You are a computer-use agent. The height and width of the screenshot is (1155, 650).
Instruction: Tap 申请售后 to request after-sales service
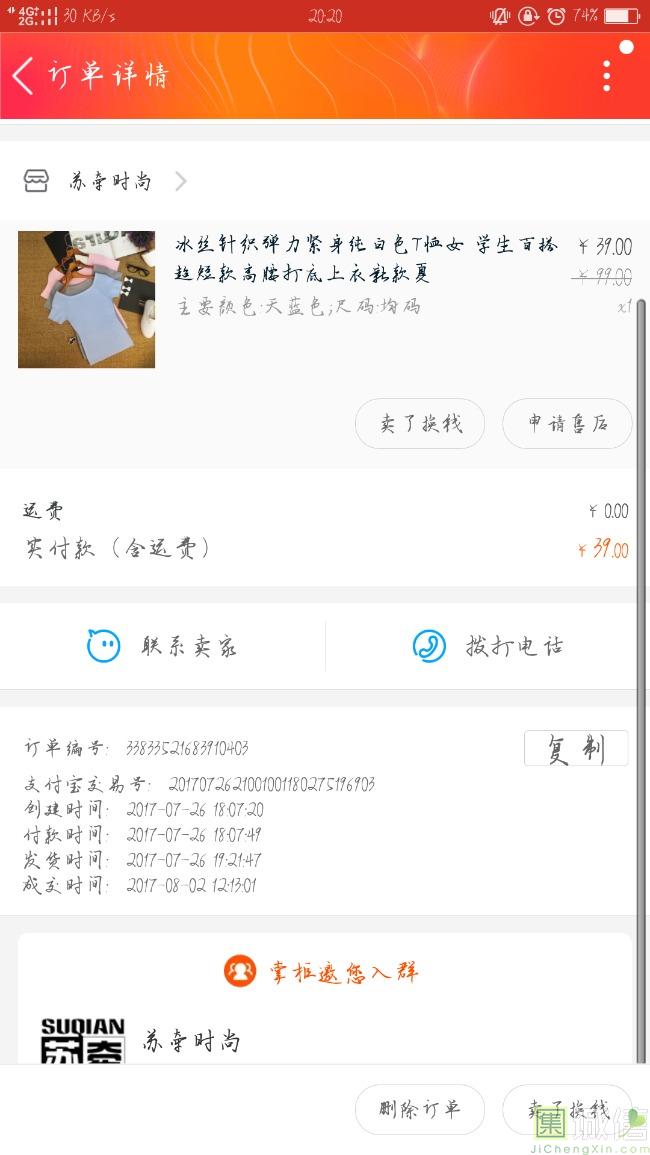coord(567,424)
